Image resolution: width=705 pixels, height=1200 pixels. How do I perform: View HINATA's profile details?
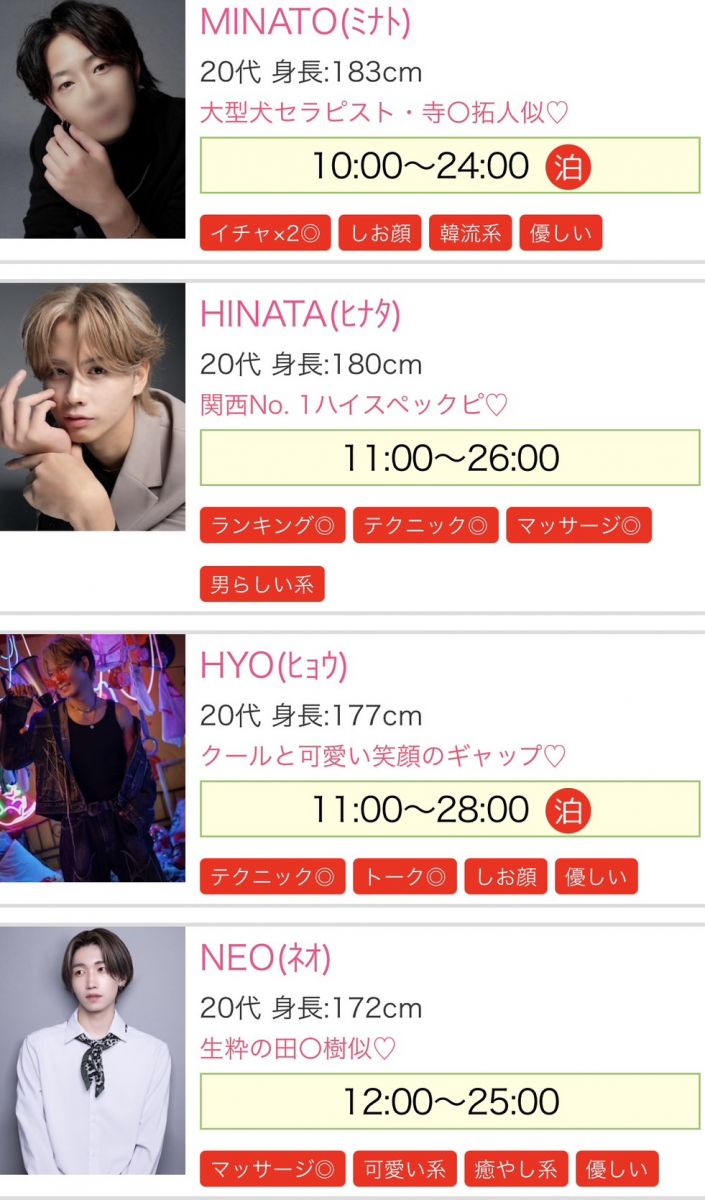300,314
